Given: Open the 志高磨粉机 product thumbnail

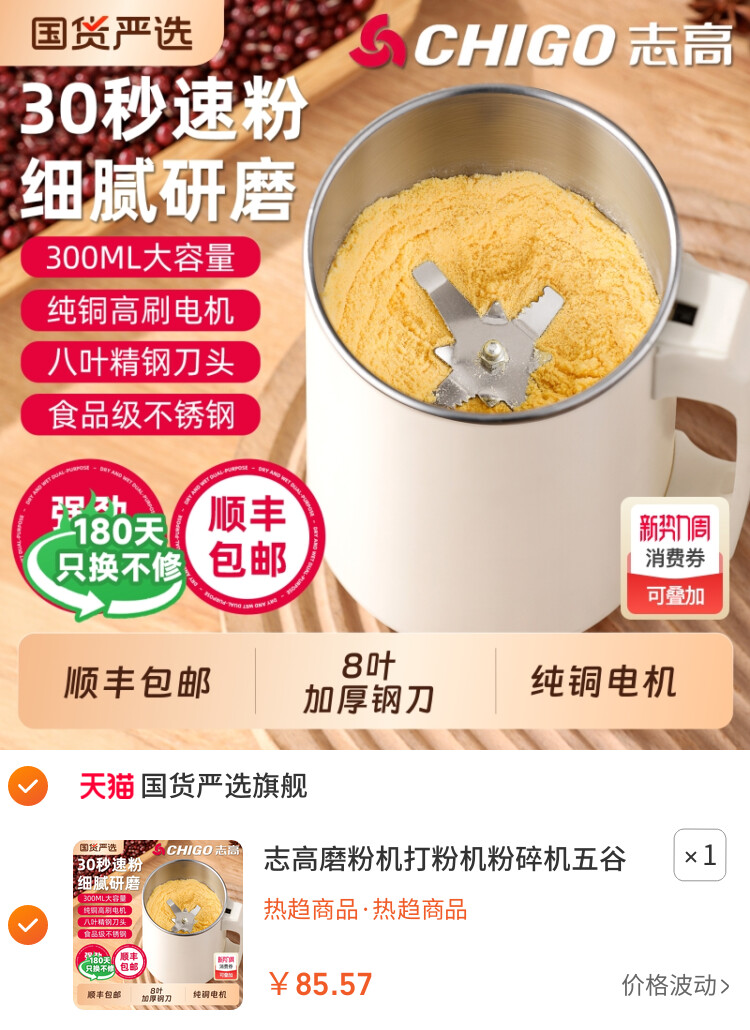Looking at the screenshot, I should 158,924.
